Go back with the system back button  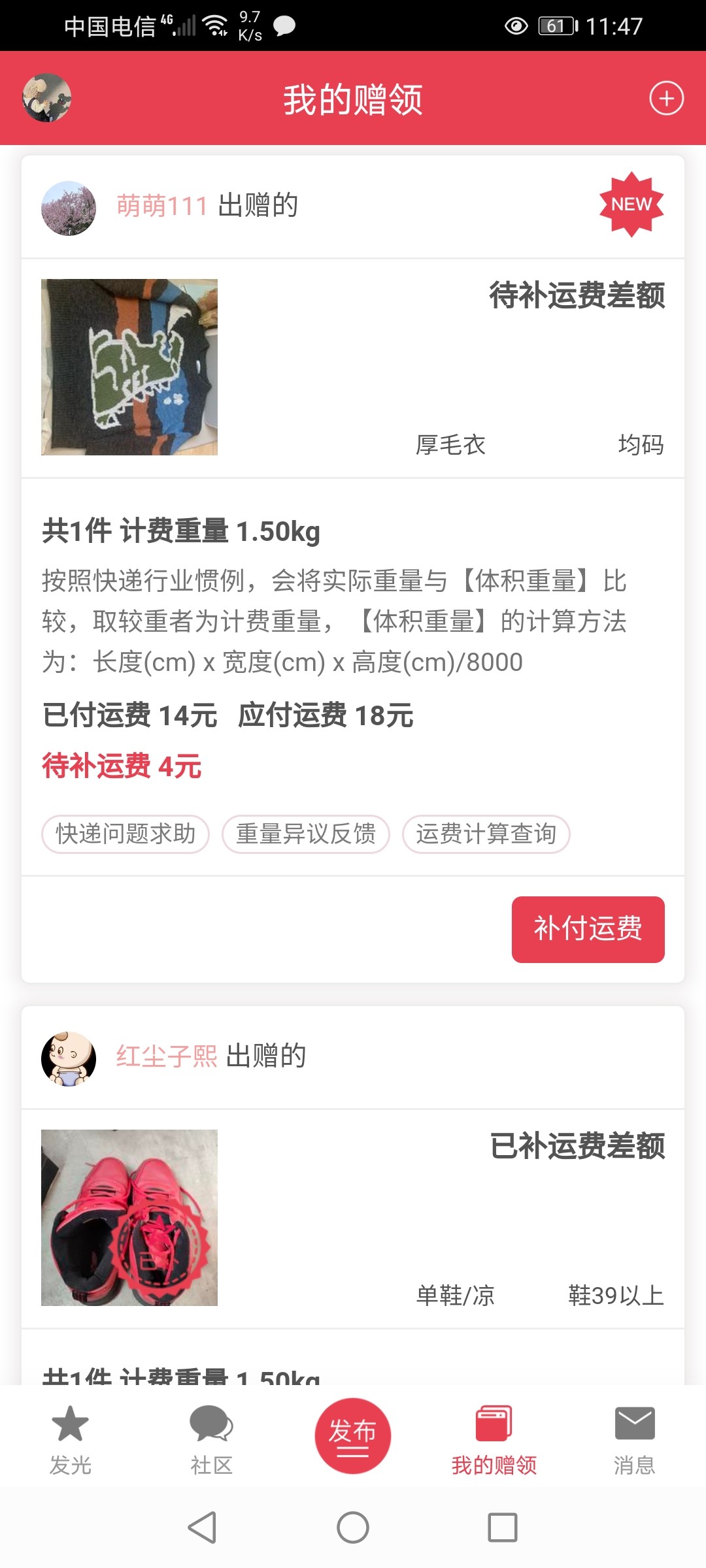(202, 1527)
